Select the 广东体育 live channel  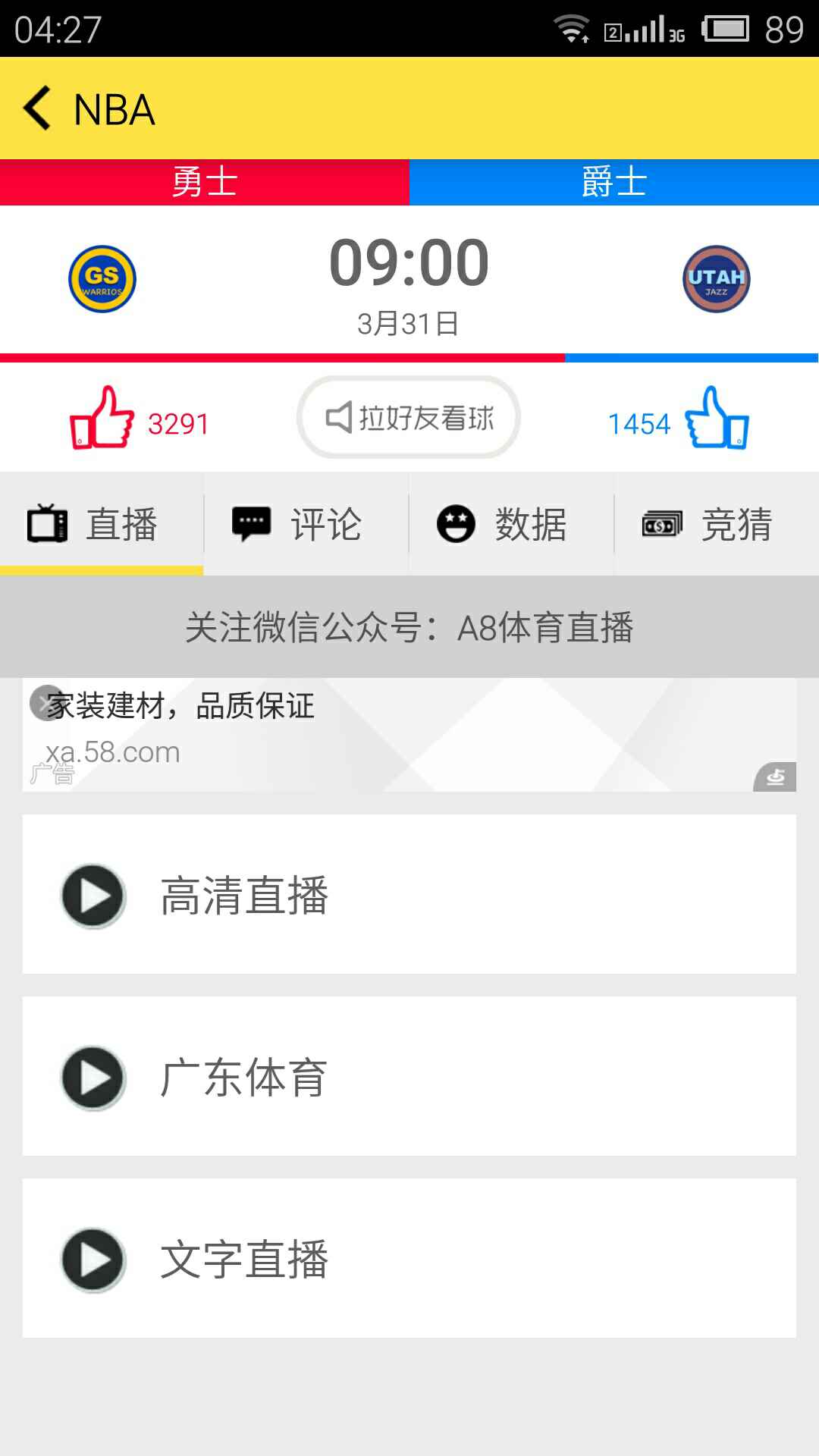click(409, 1077)
